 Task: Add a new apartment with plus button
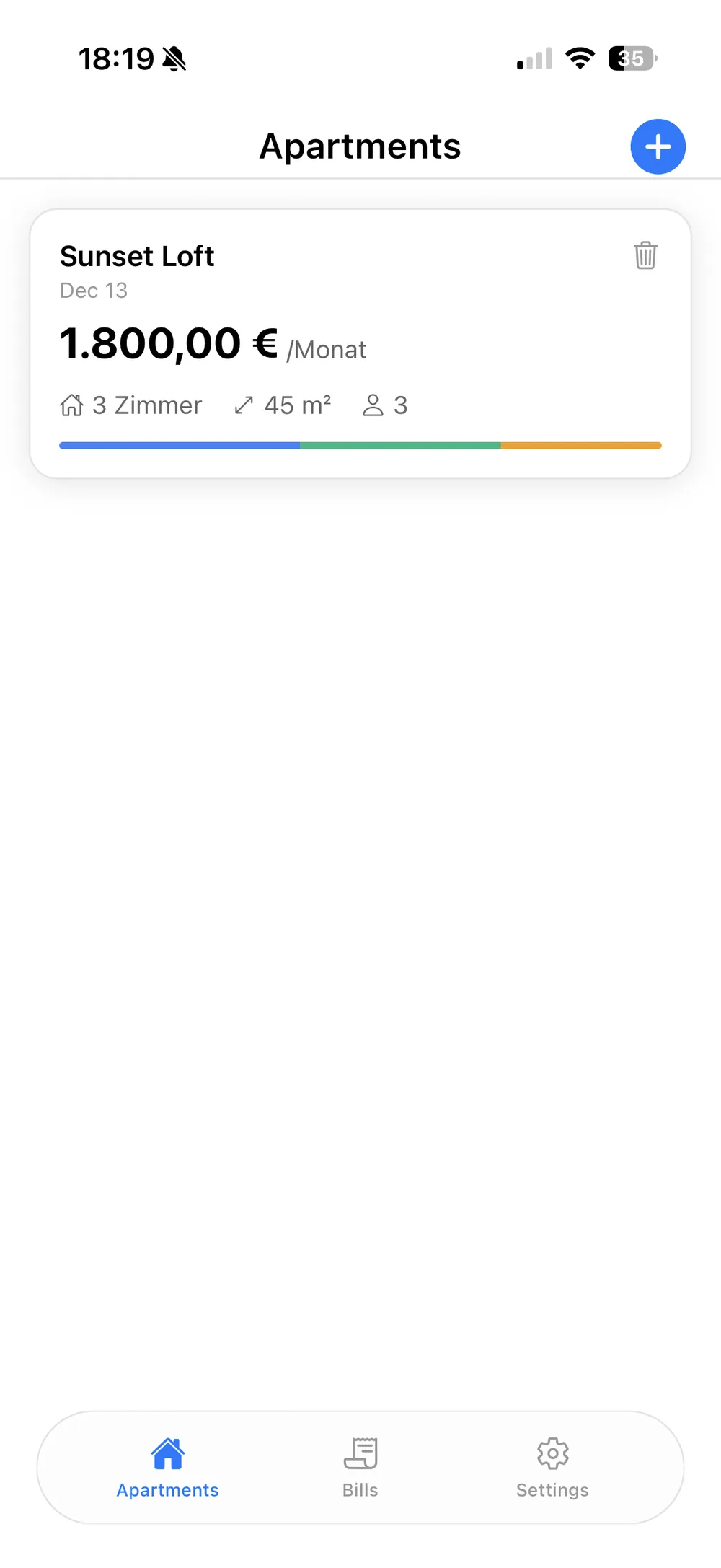(x=658, y=146)
